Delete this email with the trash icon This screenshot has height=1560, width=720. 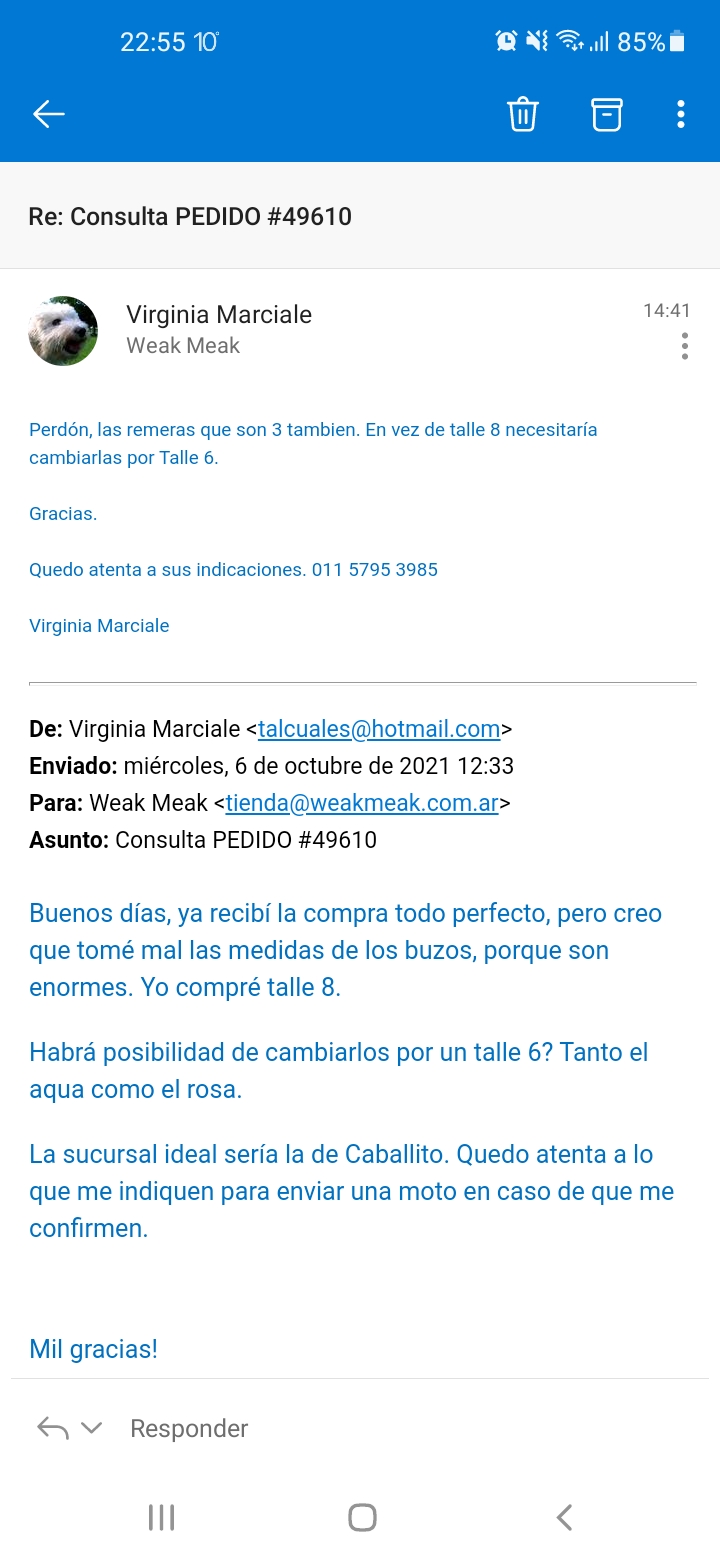coord(523,114)
